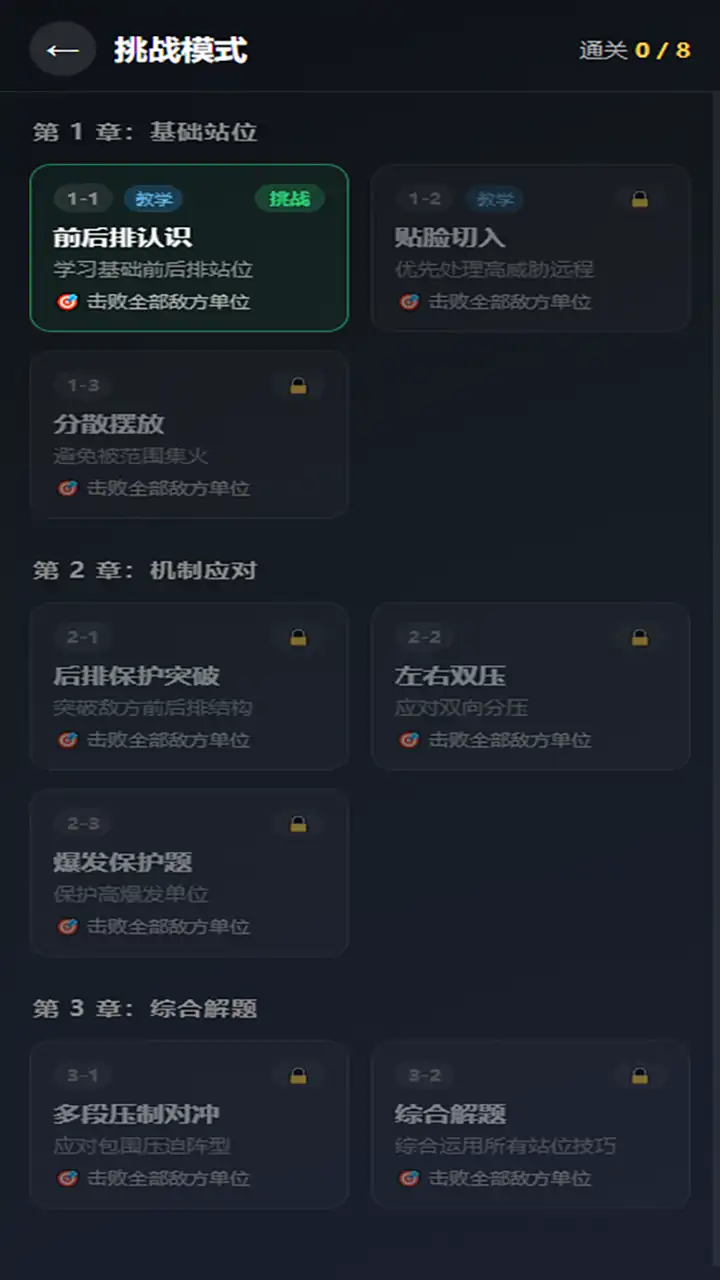Open locked level 3-1 多段压制对冲

pos(189,1124)
